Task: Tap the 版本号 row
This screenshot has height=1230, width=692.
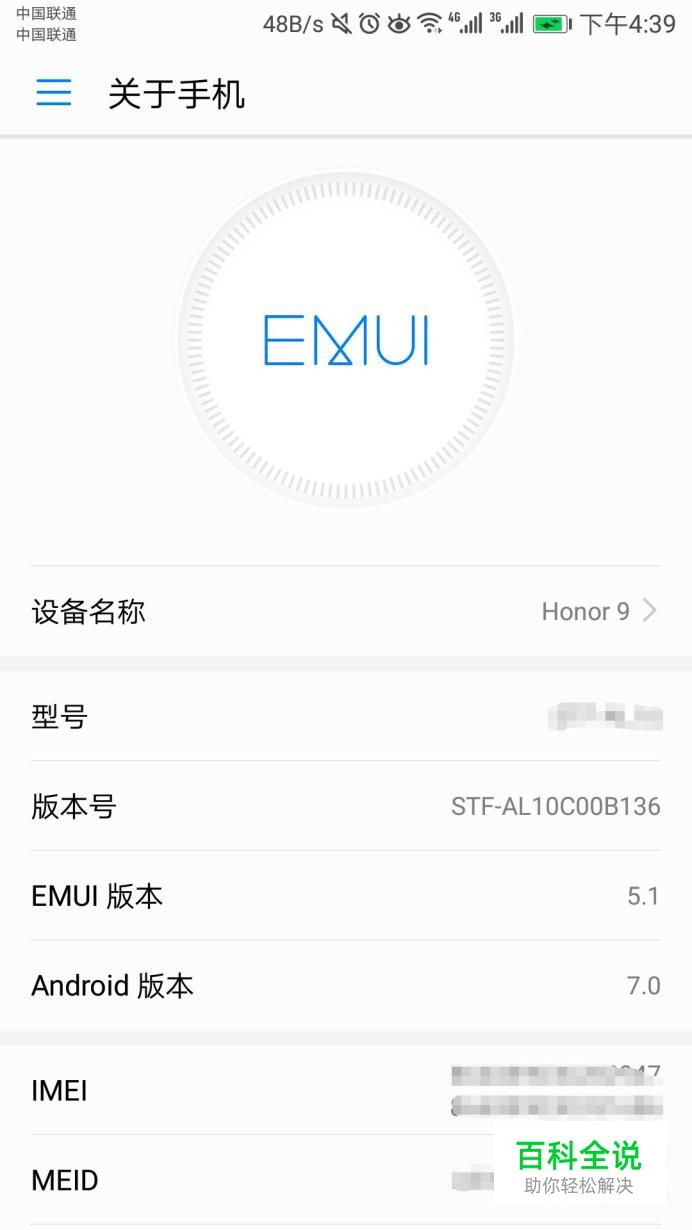Action: click(346, 806)
